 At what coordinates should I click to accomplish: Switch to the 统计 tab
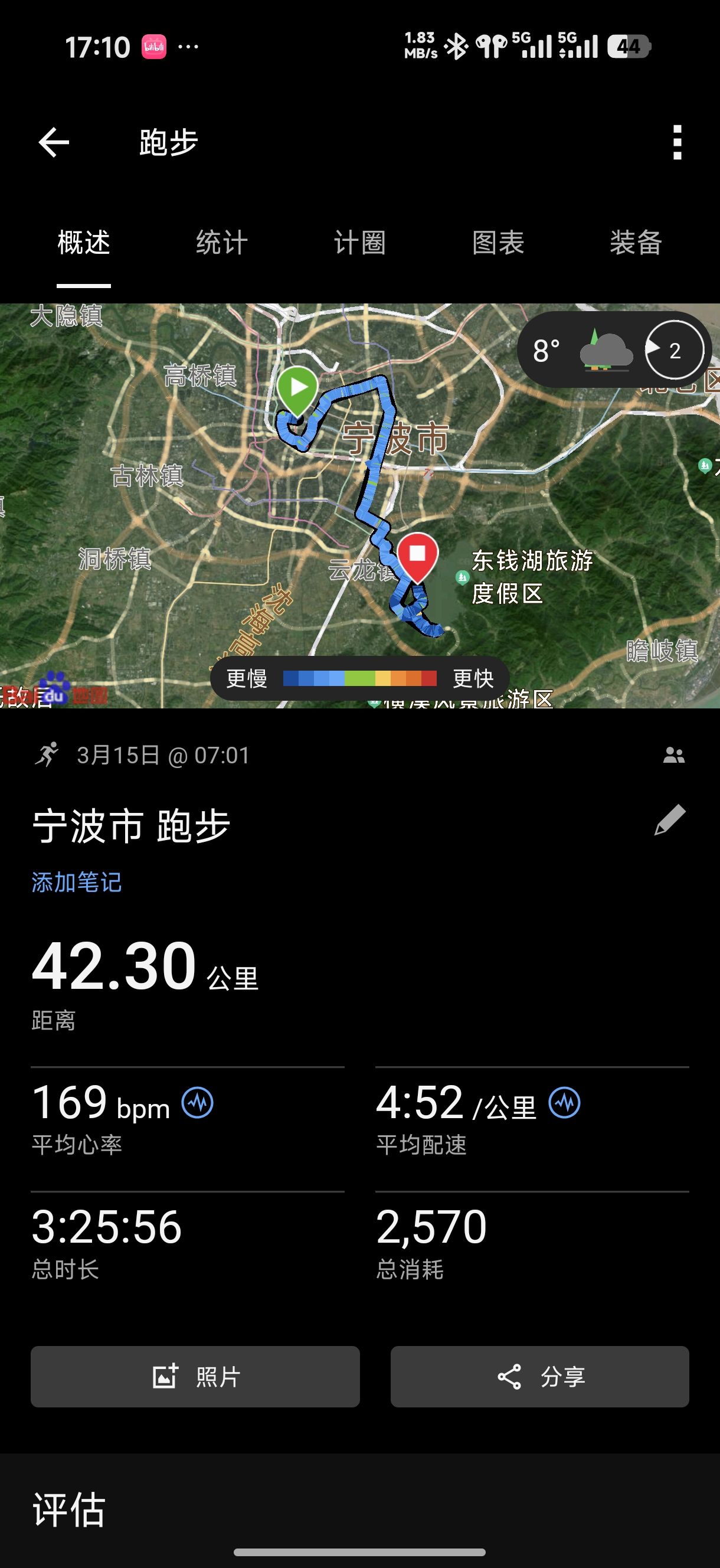(x=221, y=243)
